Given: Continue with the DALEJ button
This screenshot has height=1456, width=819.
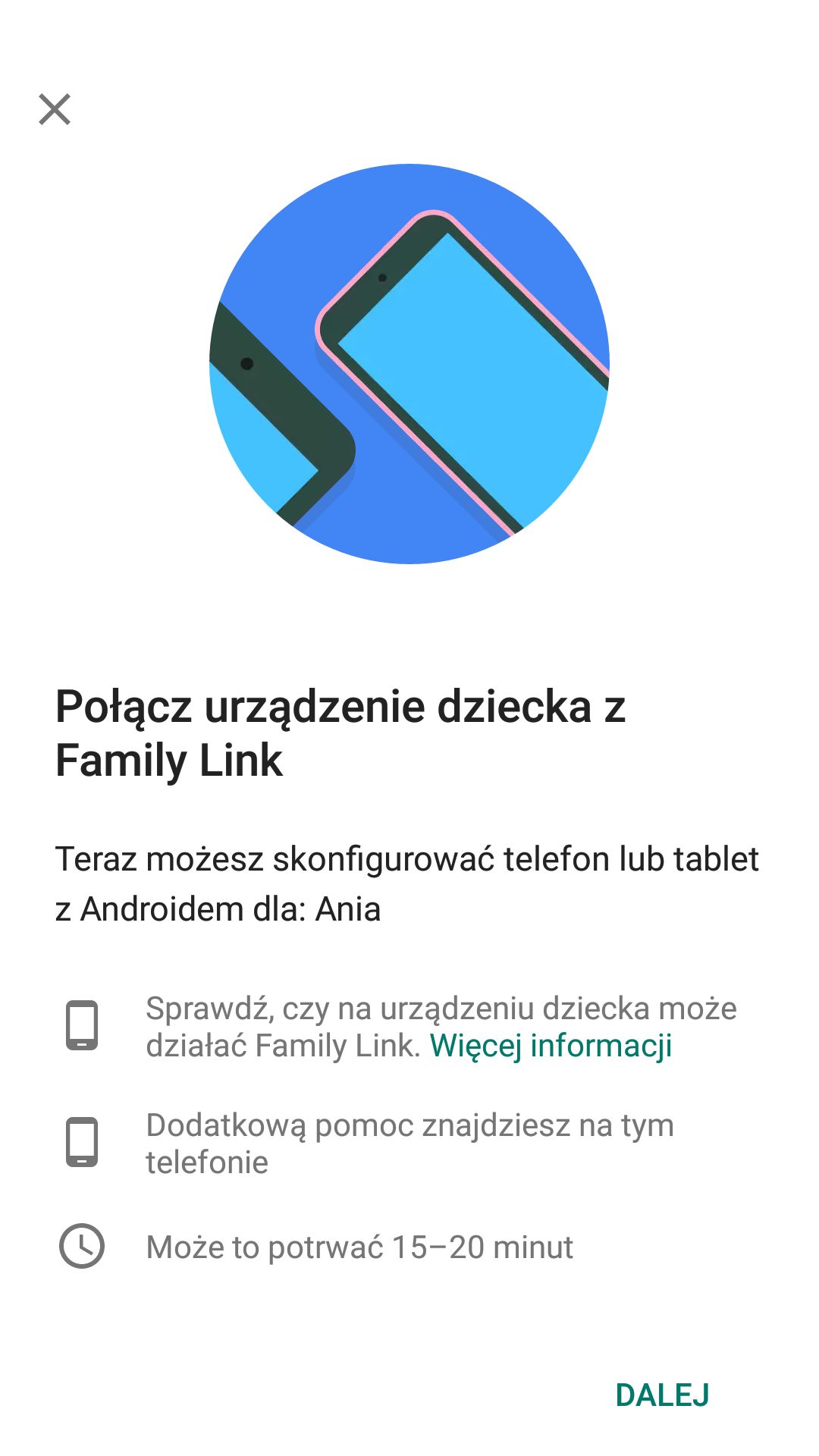Looking at the screenshot, I should pyautogui.click(x=662, y=1395).
